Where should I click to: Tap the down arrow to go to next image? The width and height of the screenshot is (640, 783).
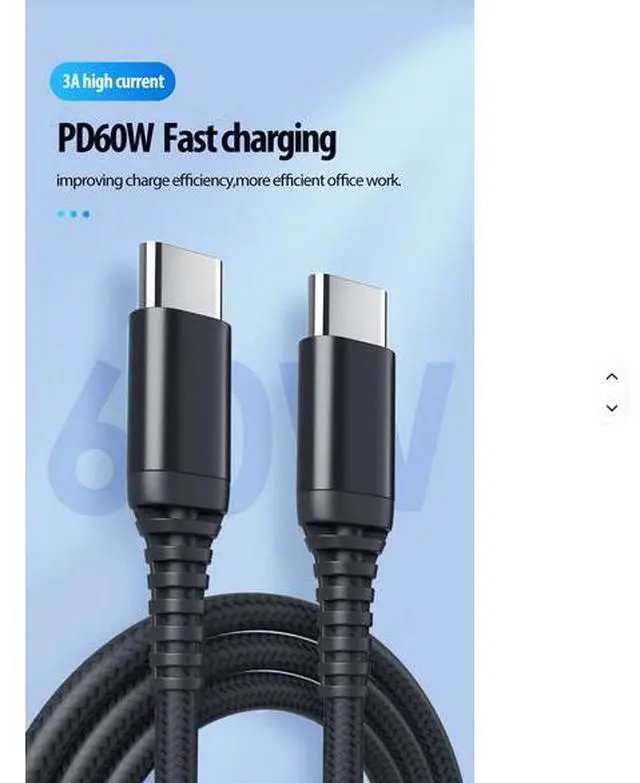[x=612, y=407]
